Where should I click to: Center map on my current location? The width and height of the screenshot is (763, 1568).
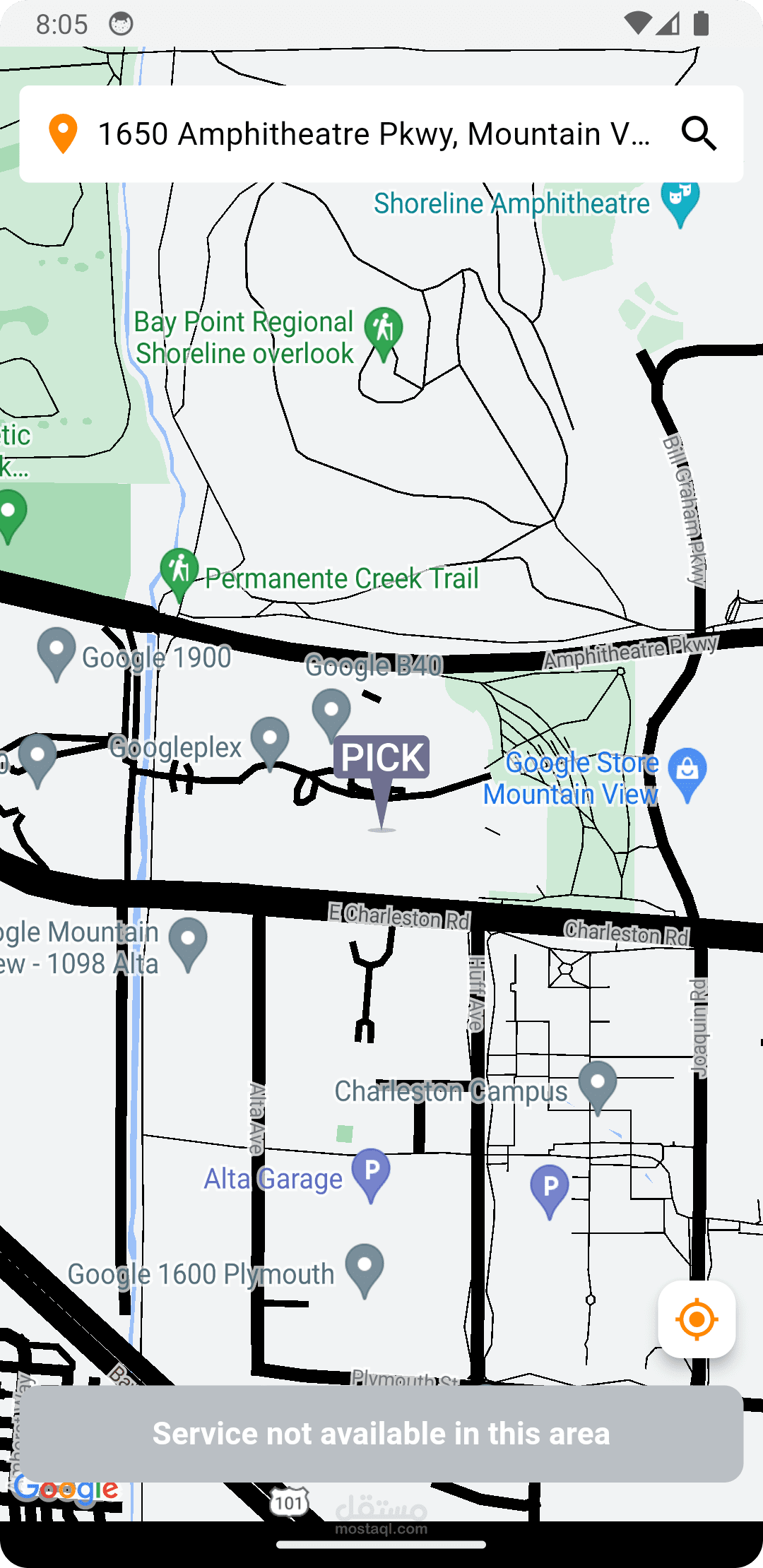(x=697, y=1319)
